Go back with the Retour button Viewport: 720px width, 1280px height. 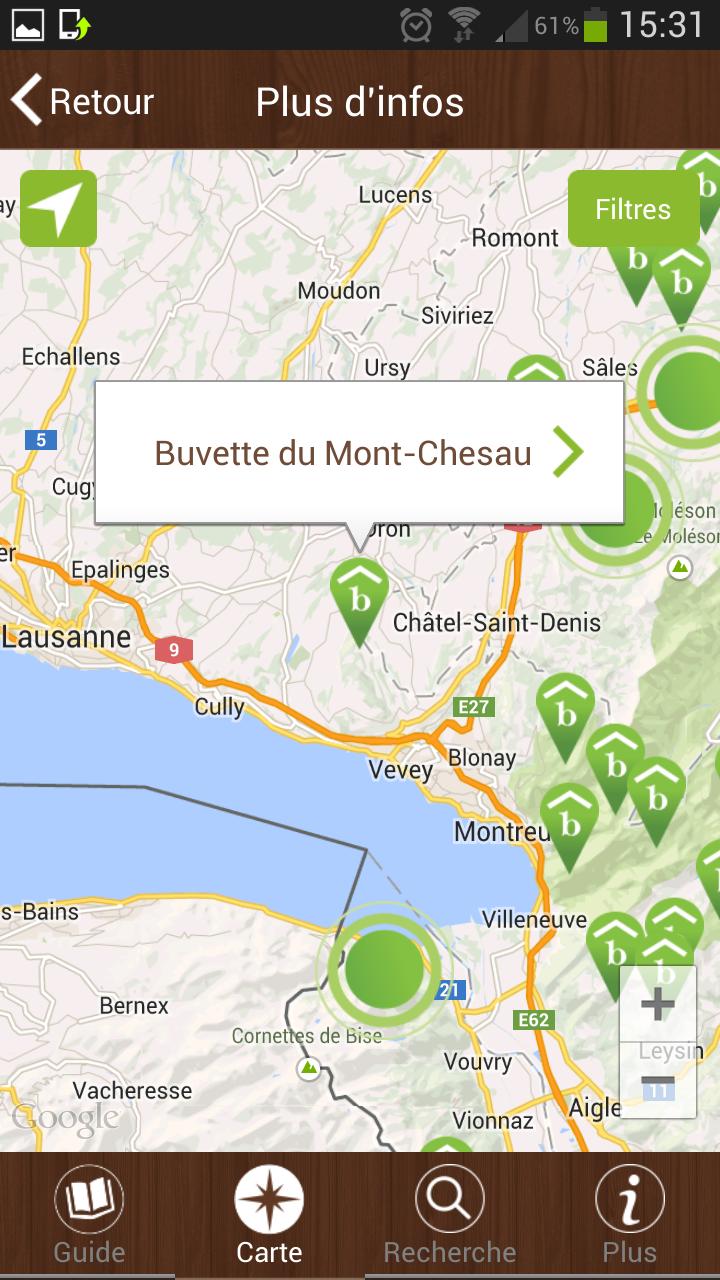click(82, 102)
